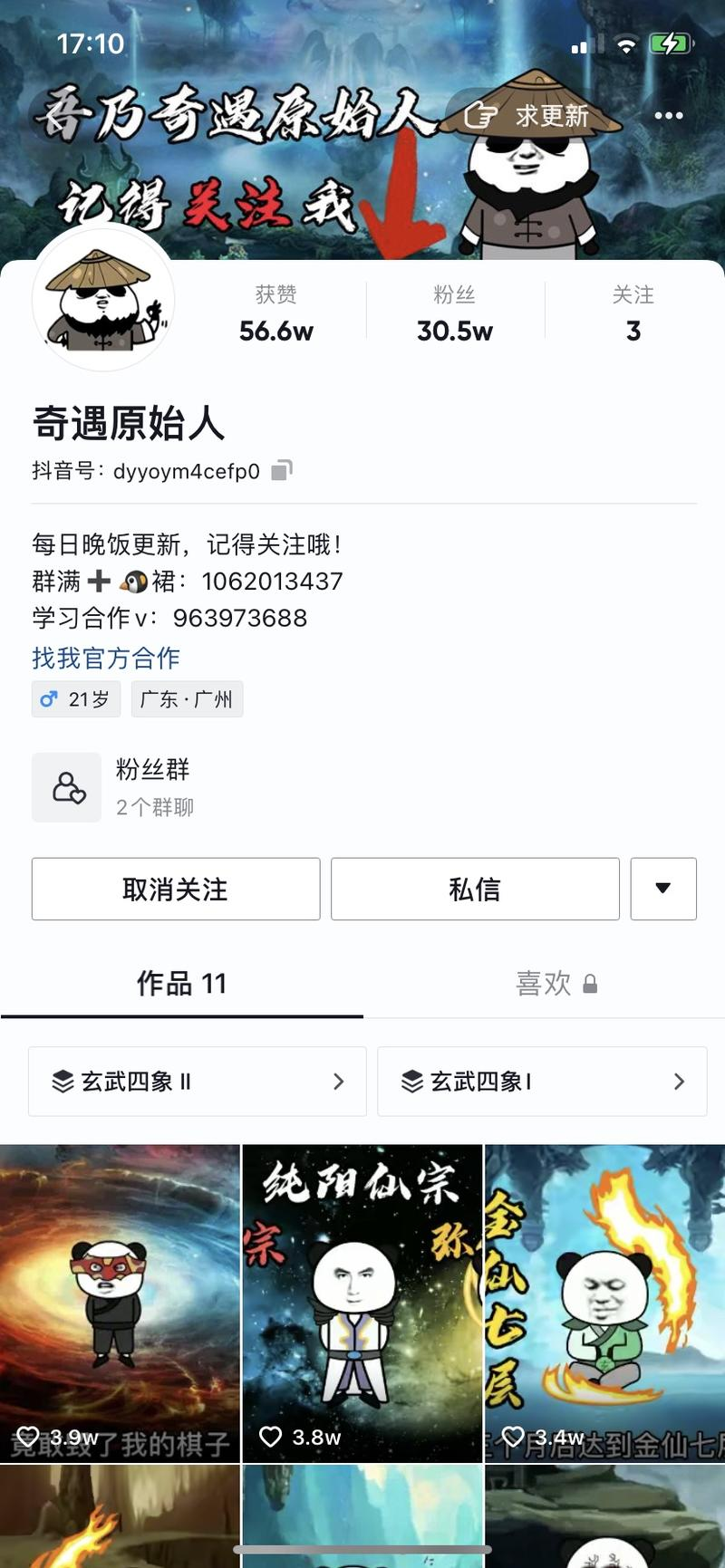Image resolution: width=725 pixels, height=1568 pixels.
Task: Switch to the 喜欢 tab
Action: (x=544, y=984)
